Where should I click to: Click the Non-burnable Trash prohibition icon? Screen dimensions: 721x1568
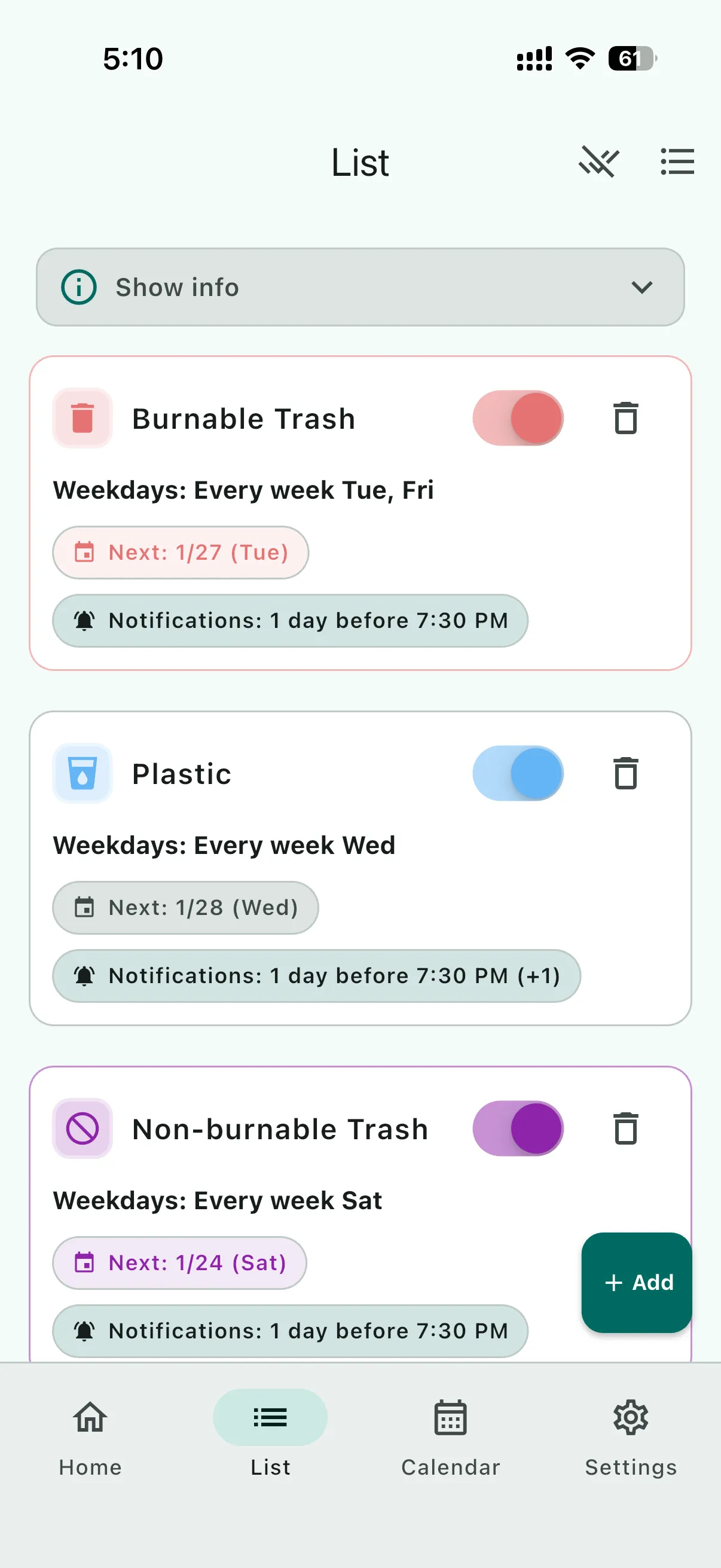(82, 1128)
